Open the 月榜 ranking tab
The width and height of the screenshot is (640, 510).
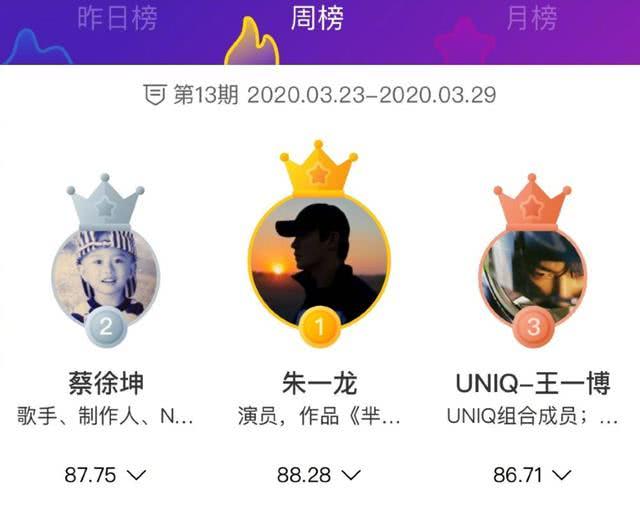tap(531, 20)
